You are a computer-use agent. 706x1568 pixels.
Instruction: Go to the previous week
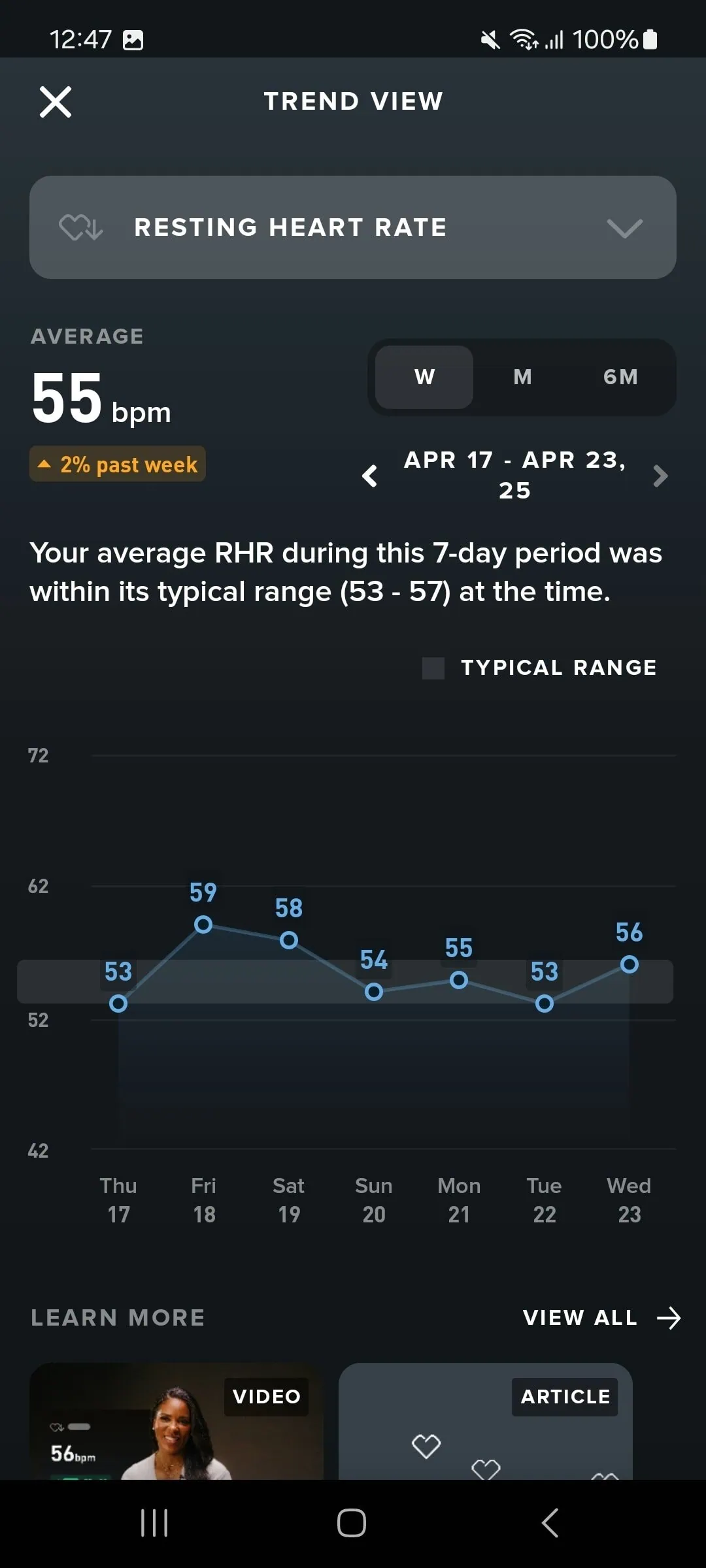click(x=370, y=476)
